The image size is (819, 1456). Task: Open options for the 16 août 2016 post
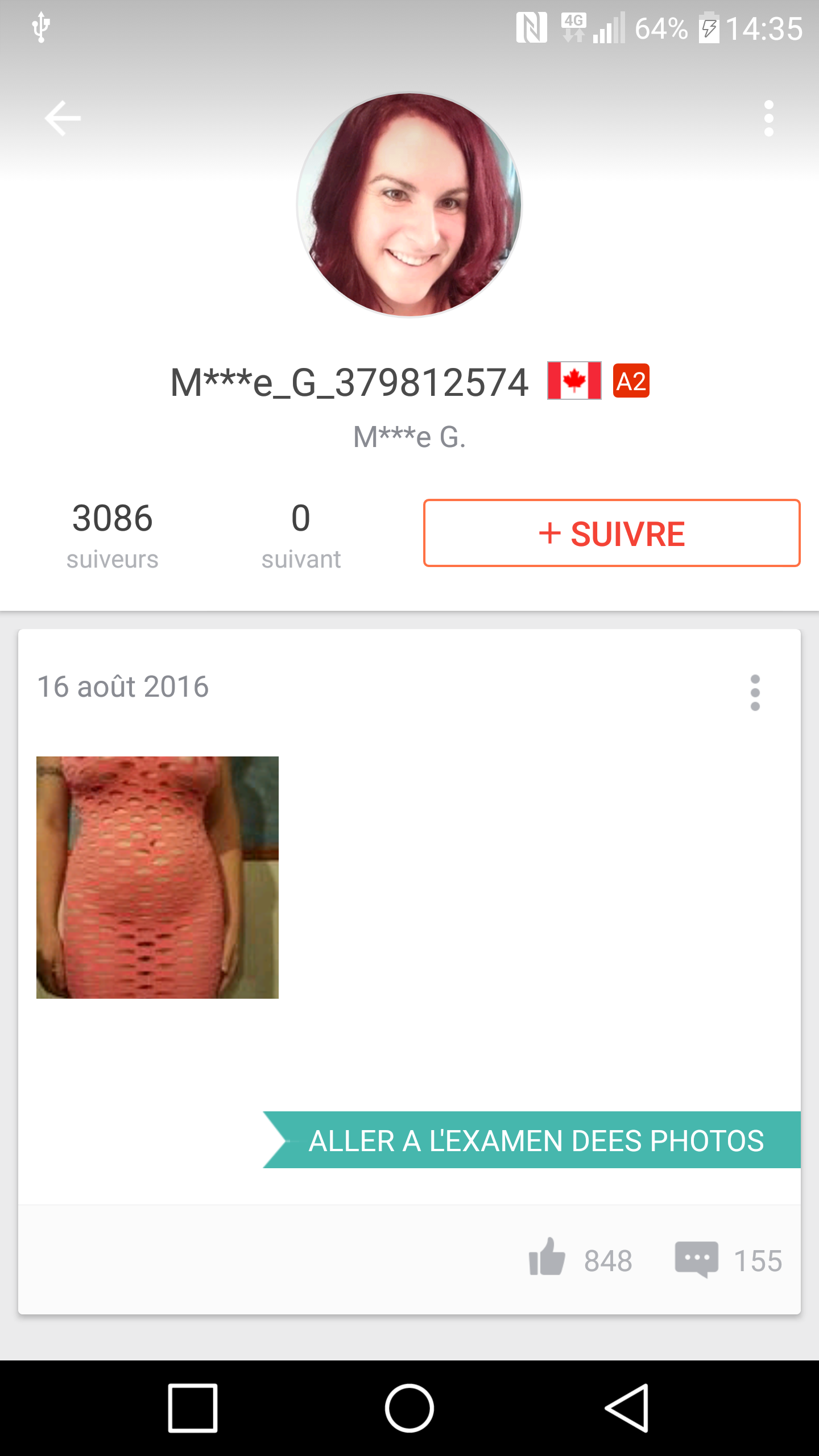pos(755,693)
